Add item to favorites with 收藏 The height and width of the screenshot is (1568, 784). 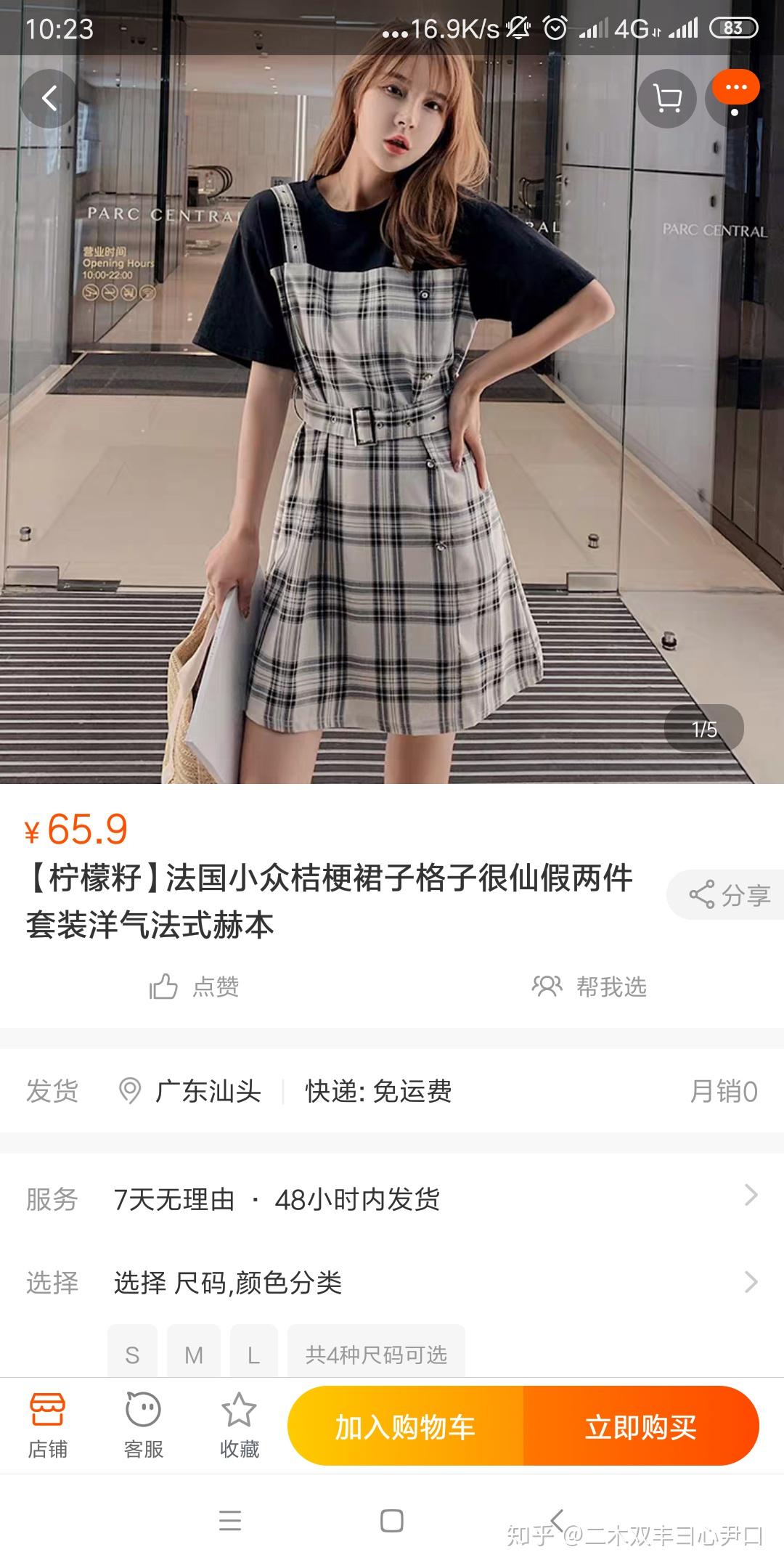coord(239,1426)
